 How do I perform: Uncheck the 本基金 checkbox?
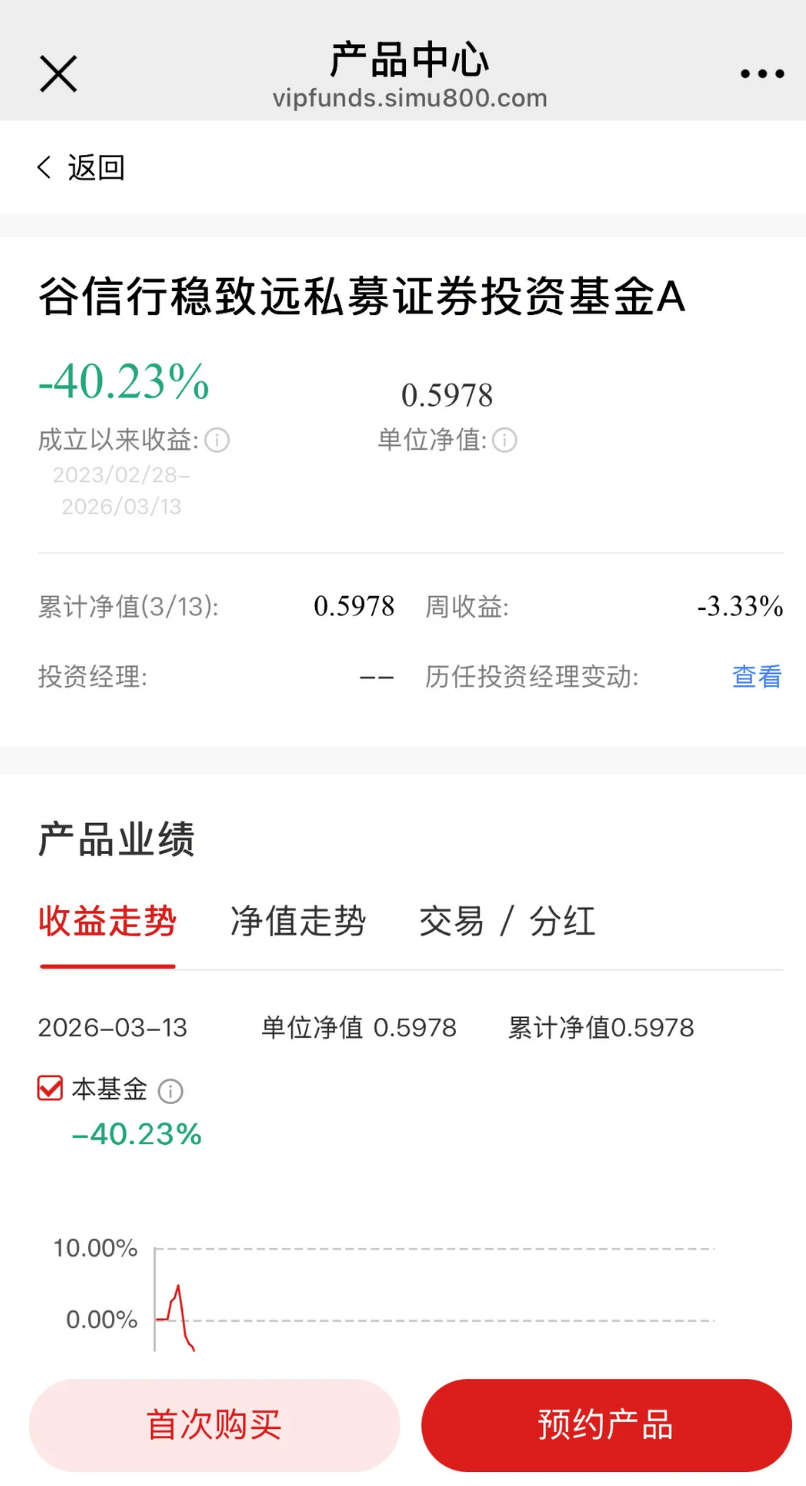point(50,1089)
